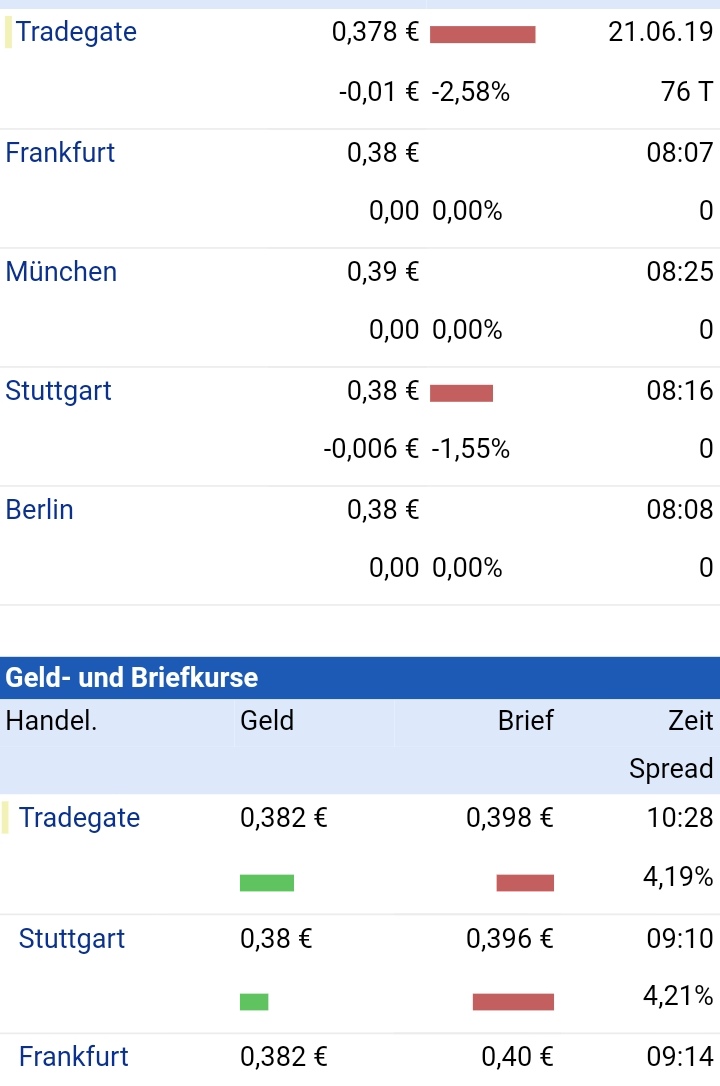Sort by the Brief column header
The width and height of the screenshot is (720, 1086).
(x=525, y=721)
